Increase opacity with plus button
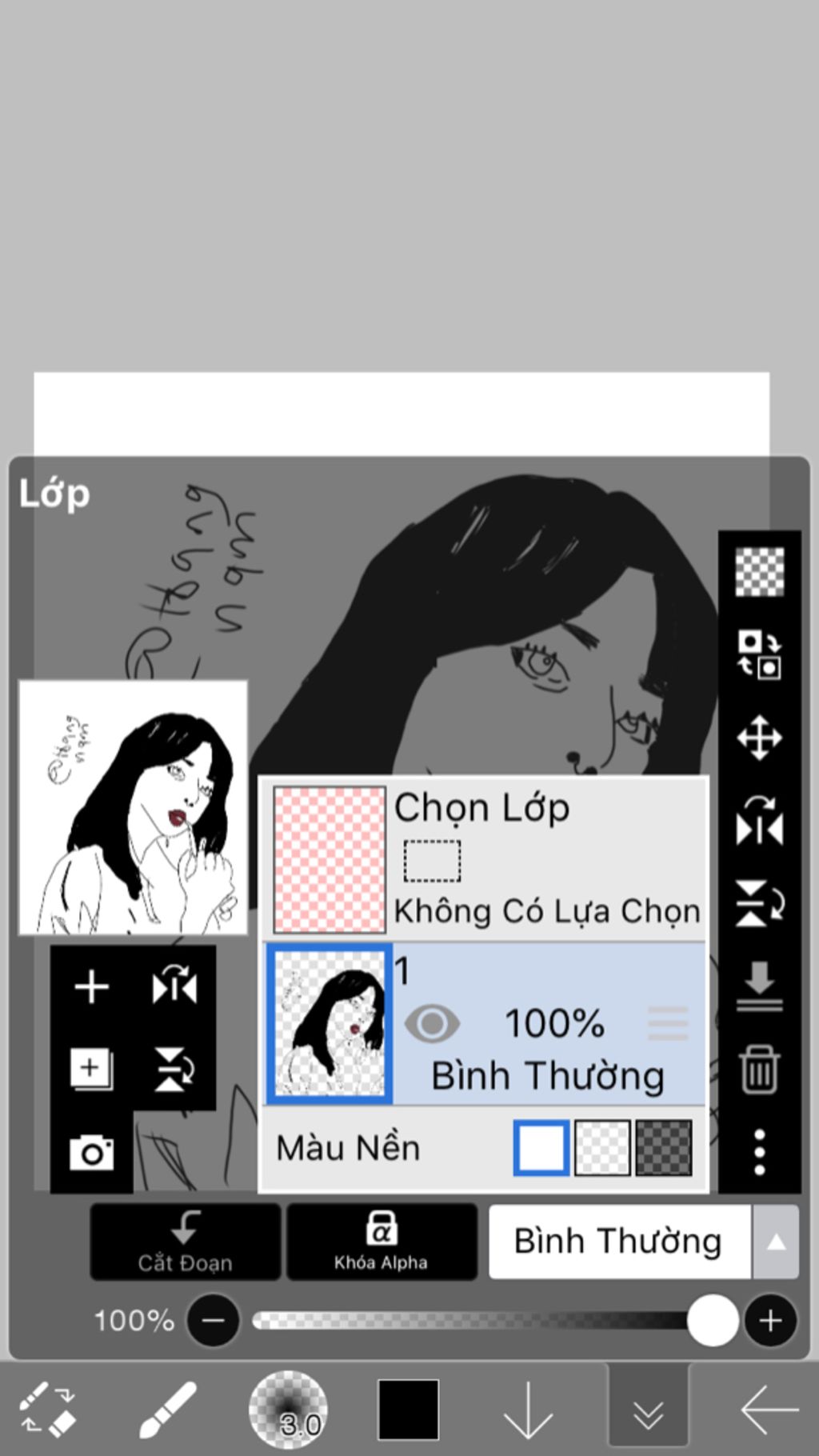 click(770, 1320)
